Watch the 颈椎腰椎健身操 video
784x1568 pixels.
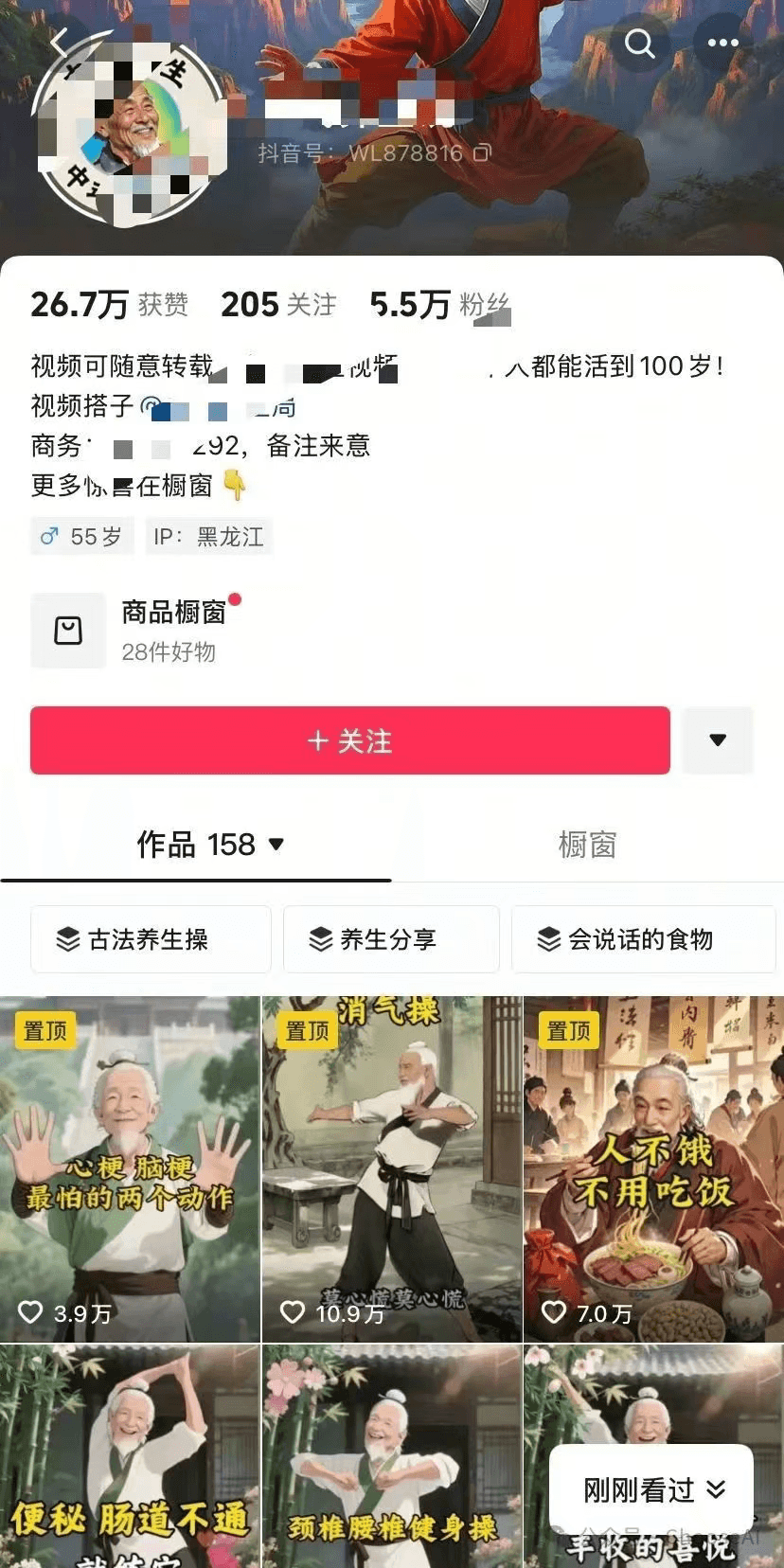tap(391, 1456)
